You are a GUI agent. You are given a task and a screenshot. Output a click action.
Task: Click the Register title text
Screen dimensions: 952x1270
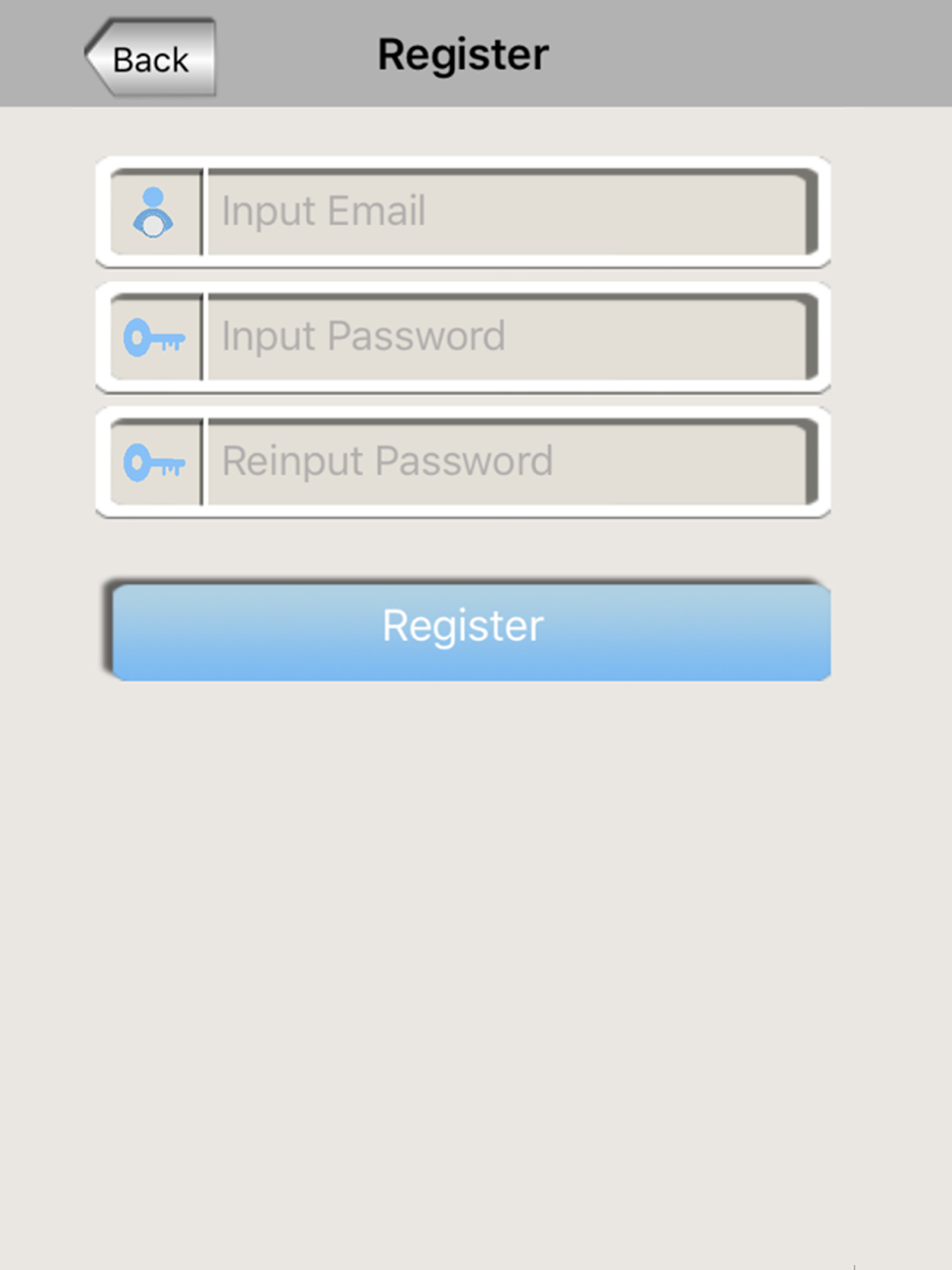click(464, 54)
